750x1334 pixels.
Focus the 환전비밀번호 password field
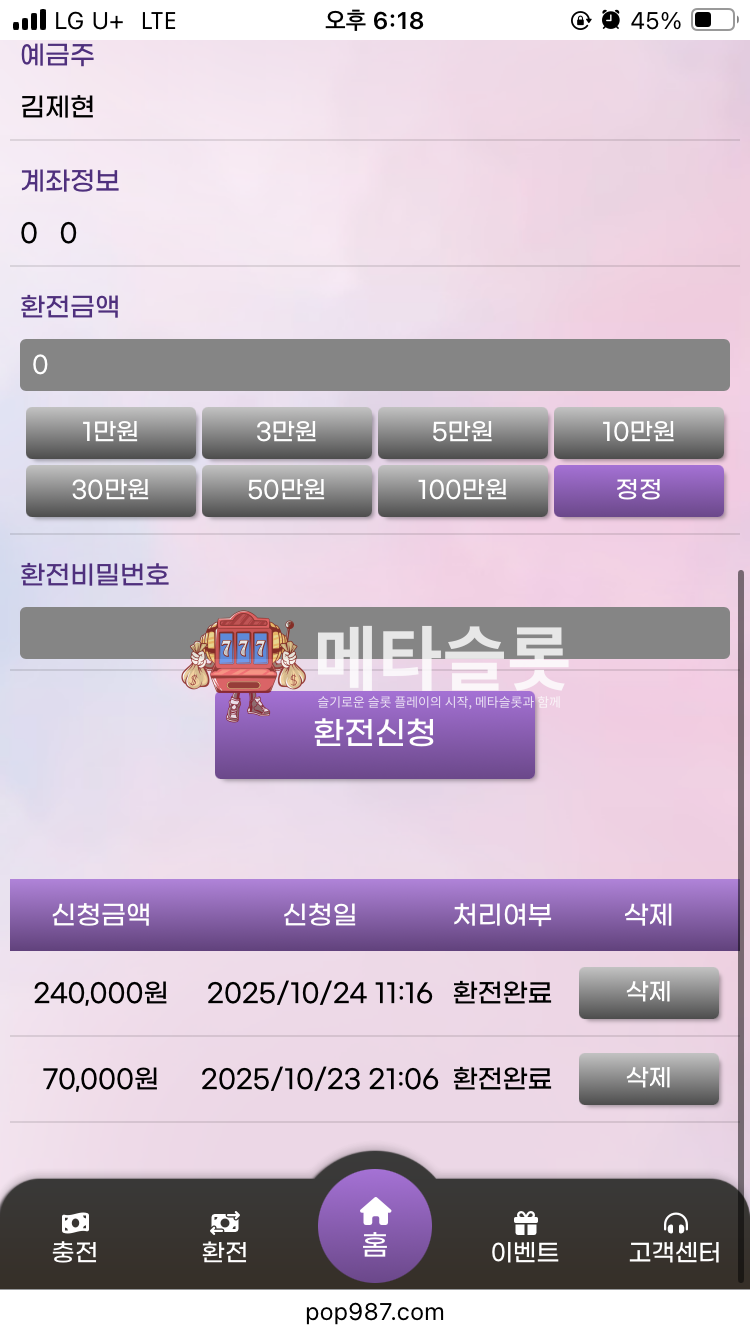click(x=374, y=633)
